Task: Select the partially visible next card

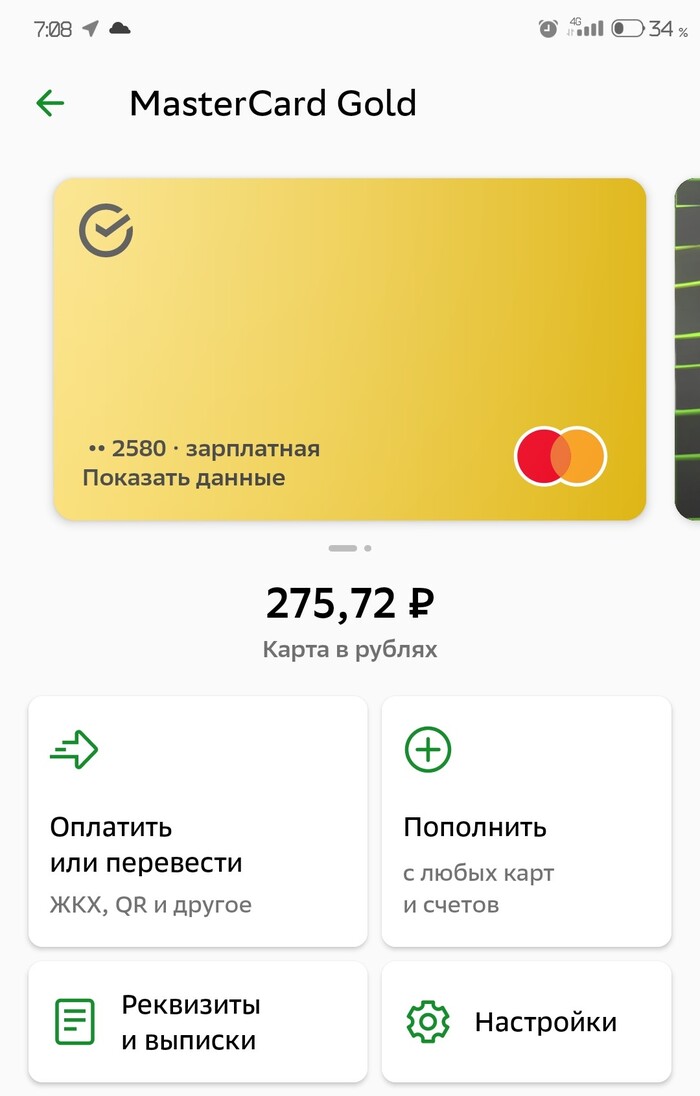Action: (x=688, y=350)
